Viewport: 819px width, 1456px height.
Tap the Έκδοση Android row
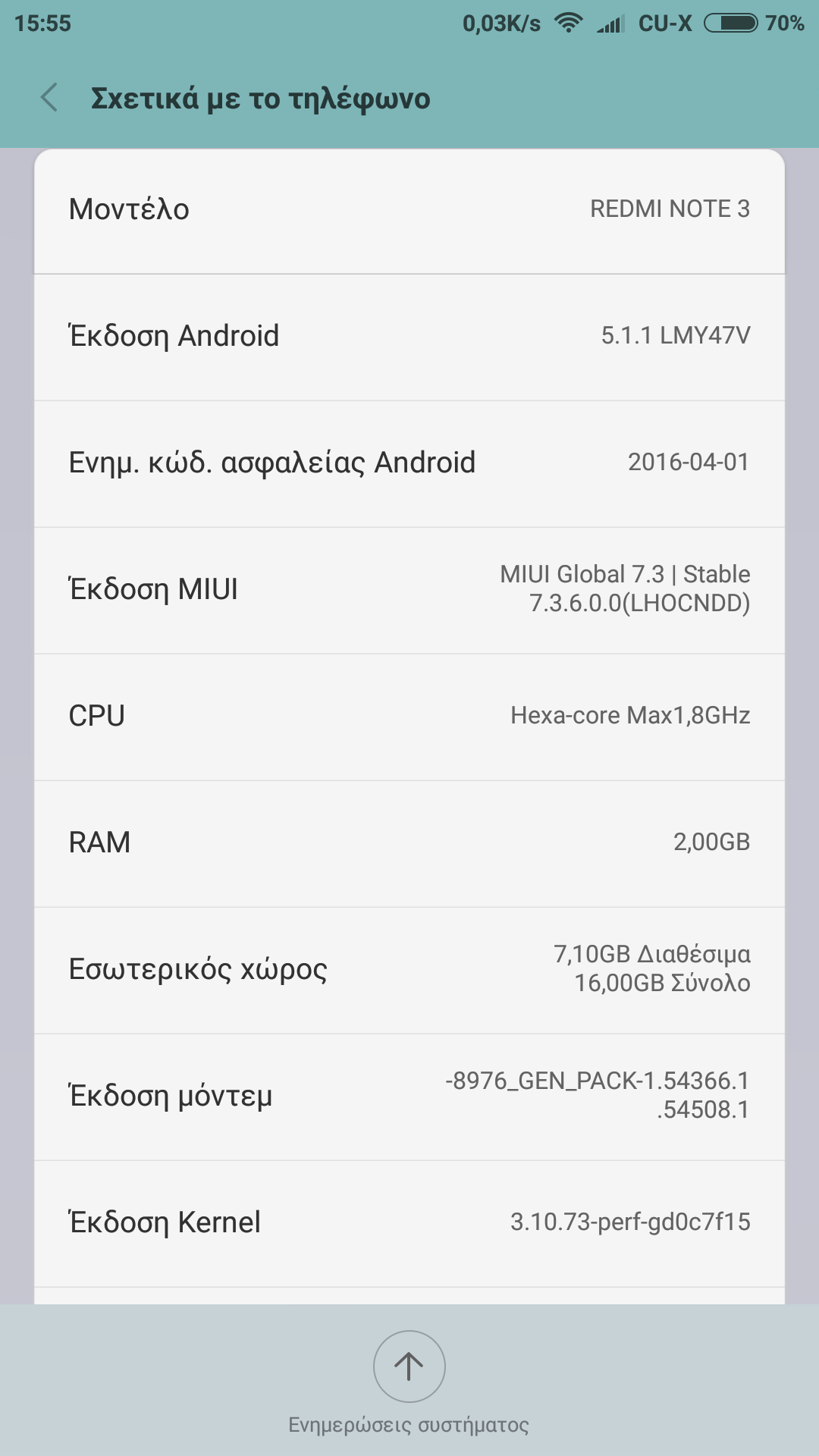(x=409, y=336)
